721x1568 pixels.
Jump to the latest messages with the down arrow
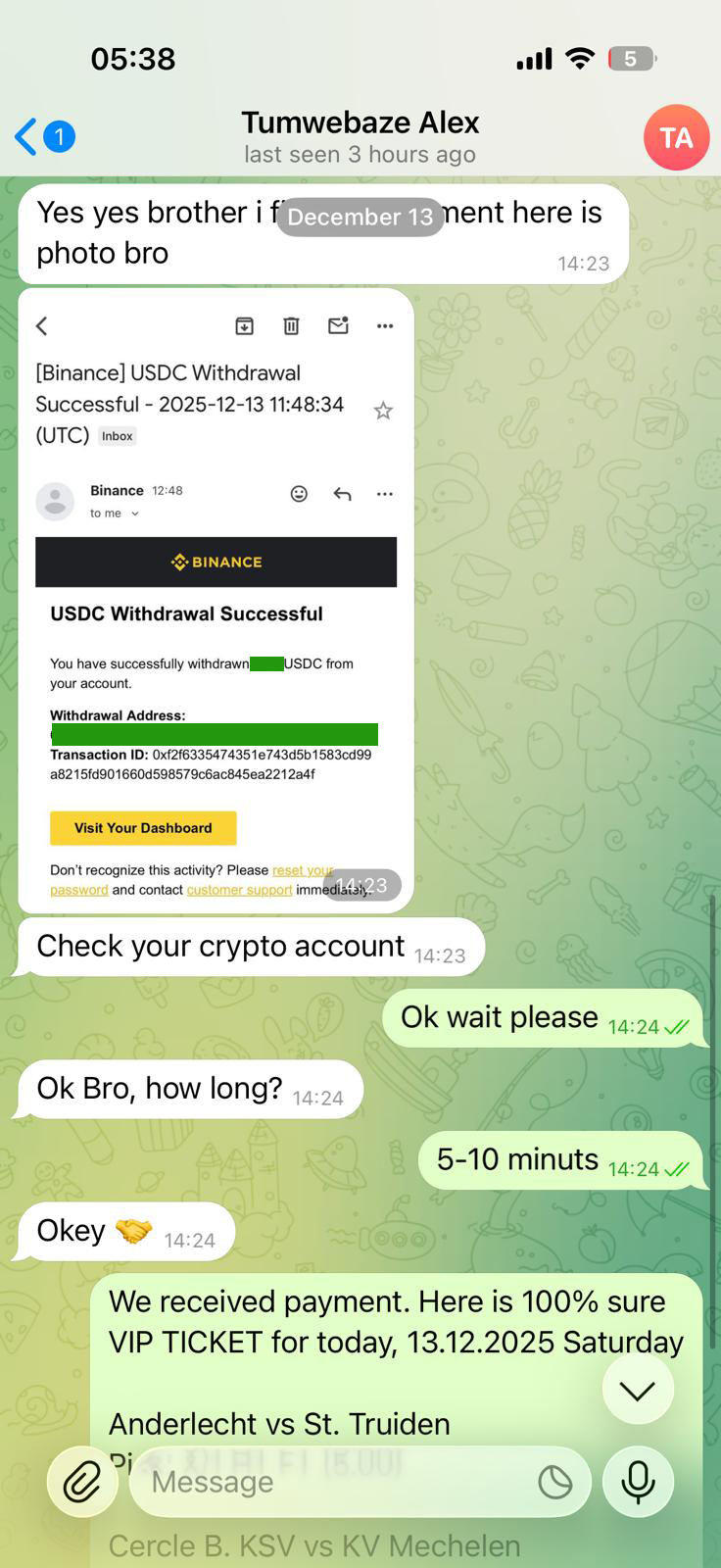[x=638, y=1390]
